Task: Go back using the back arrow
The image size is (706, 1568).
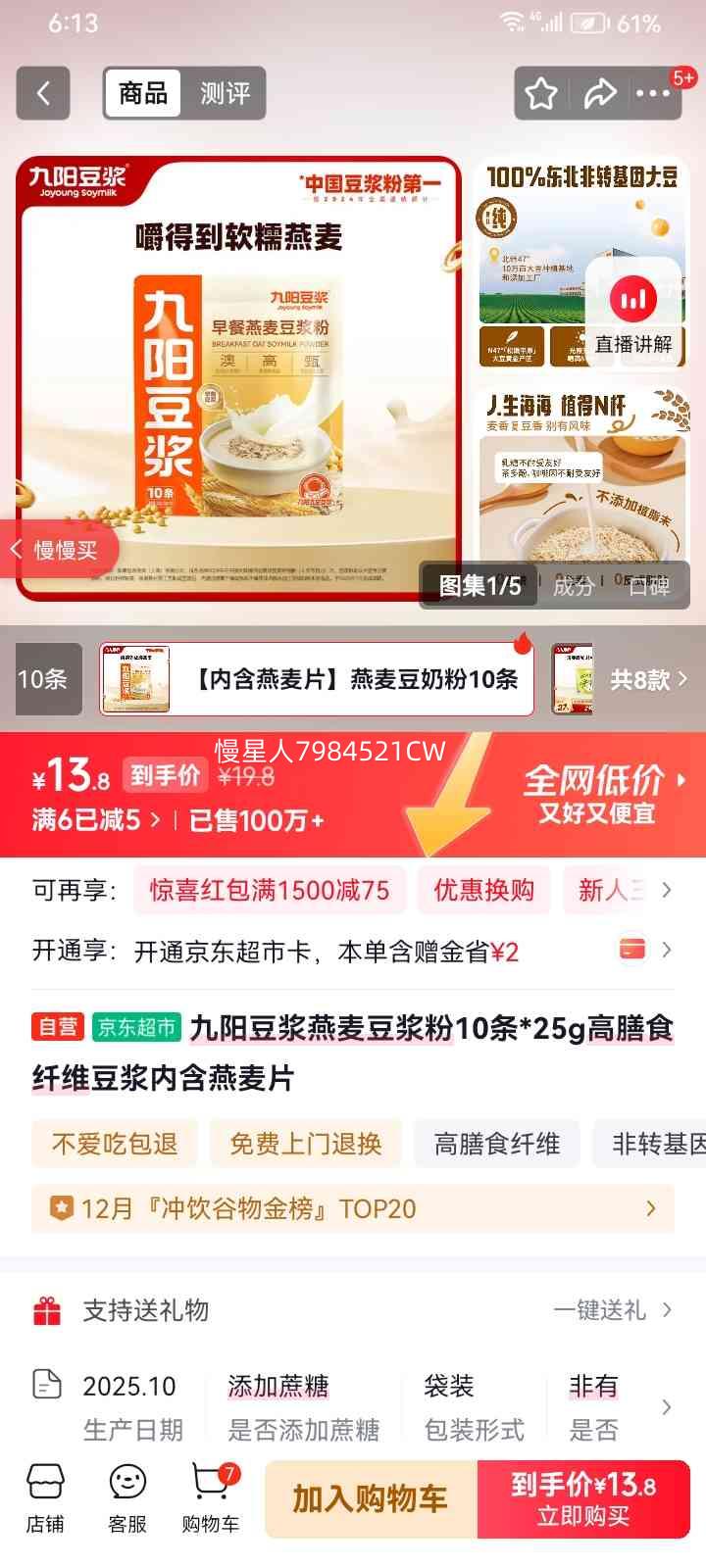Action: click(43, 93)
